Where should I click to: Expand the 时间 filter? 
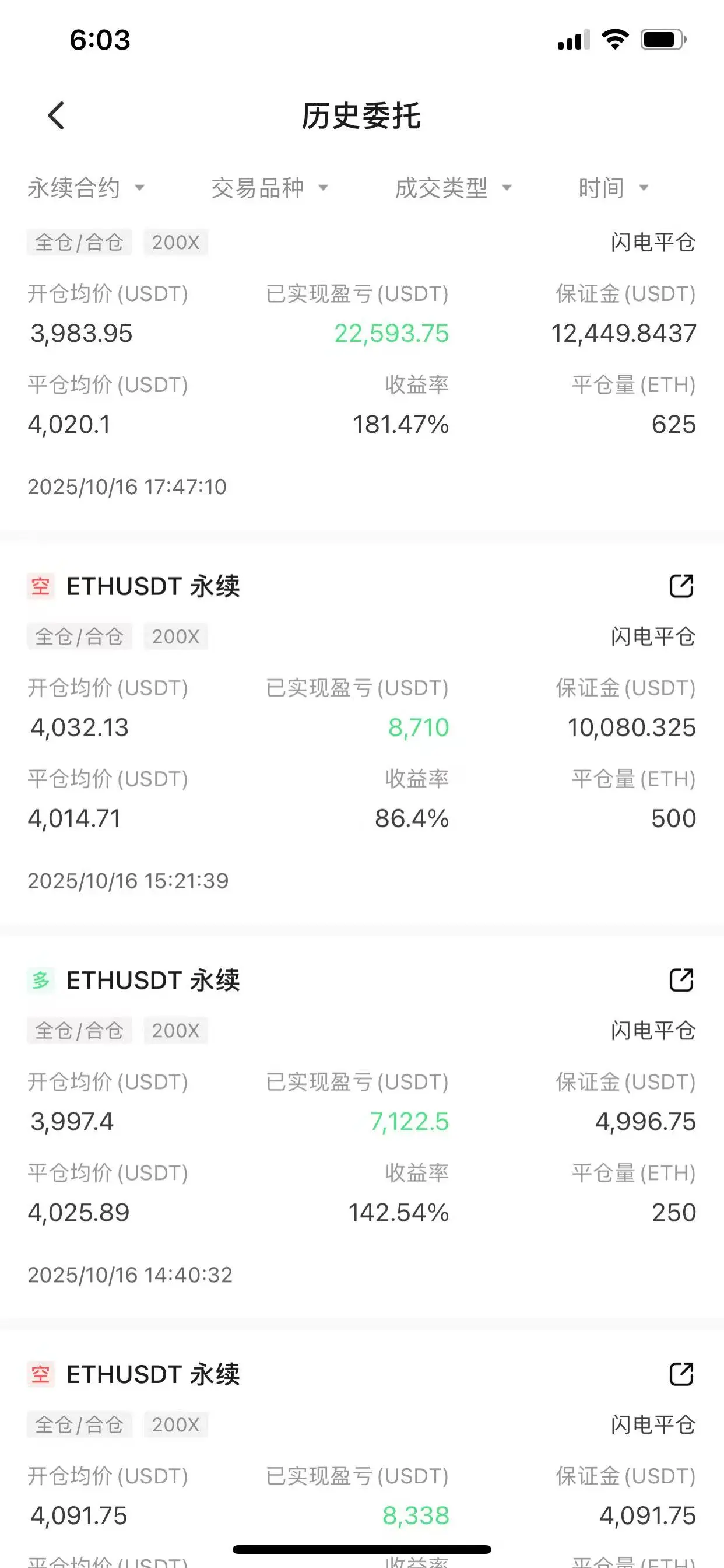click(x=613, y=188)
